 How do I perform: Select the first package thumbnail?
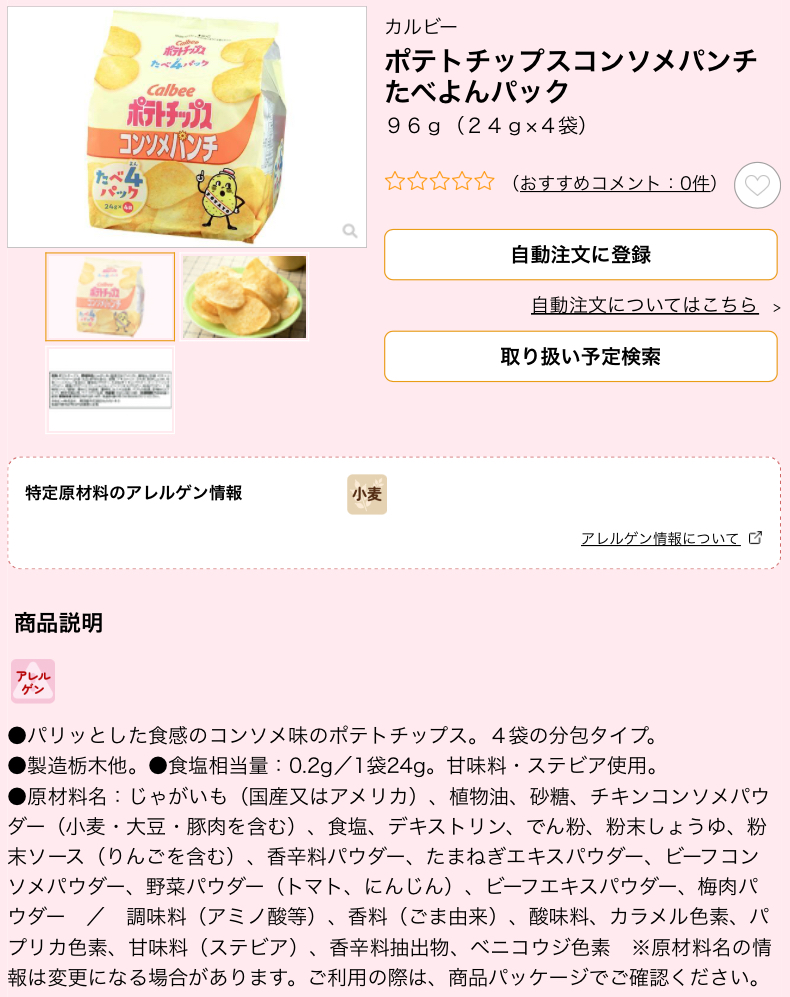110,297
